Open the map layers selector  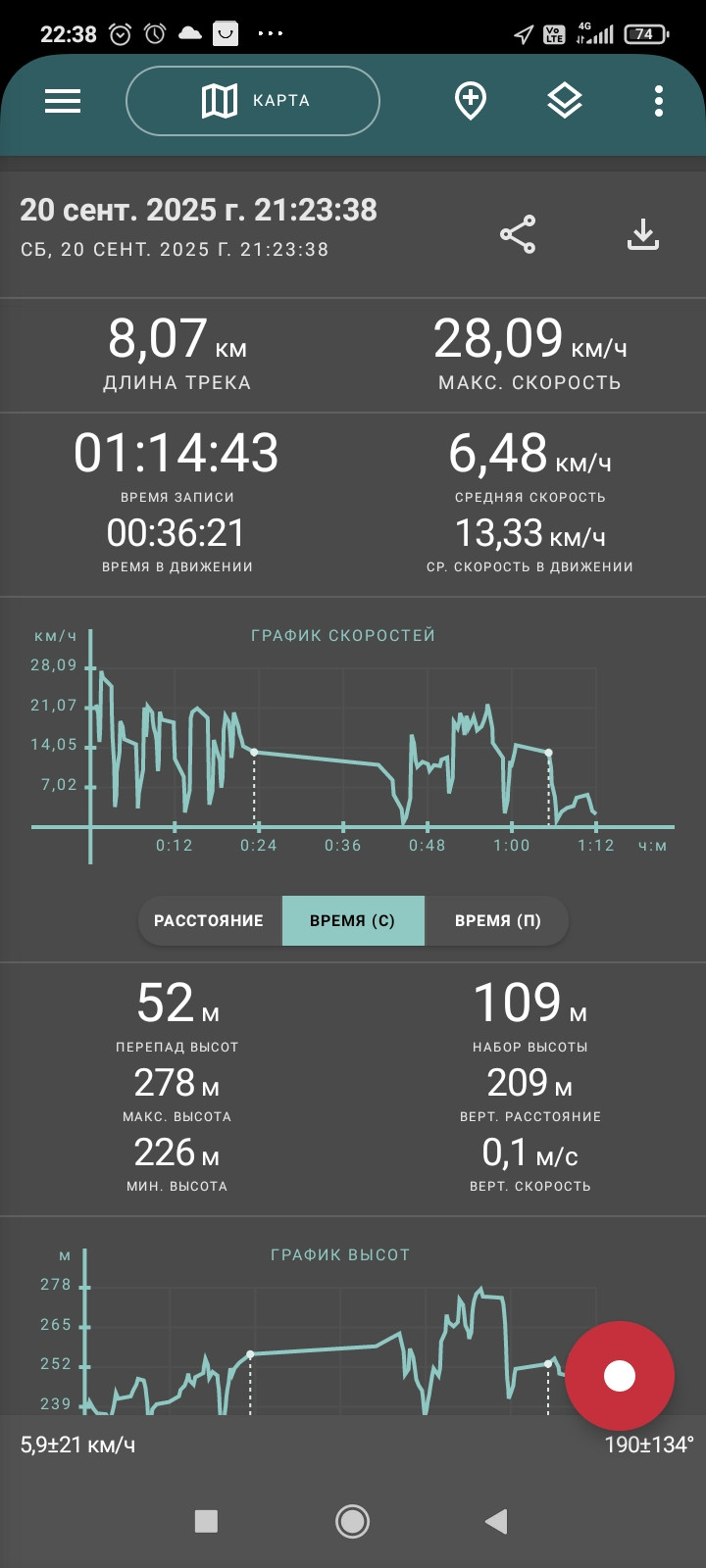(565, 101)
